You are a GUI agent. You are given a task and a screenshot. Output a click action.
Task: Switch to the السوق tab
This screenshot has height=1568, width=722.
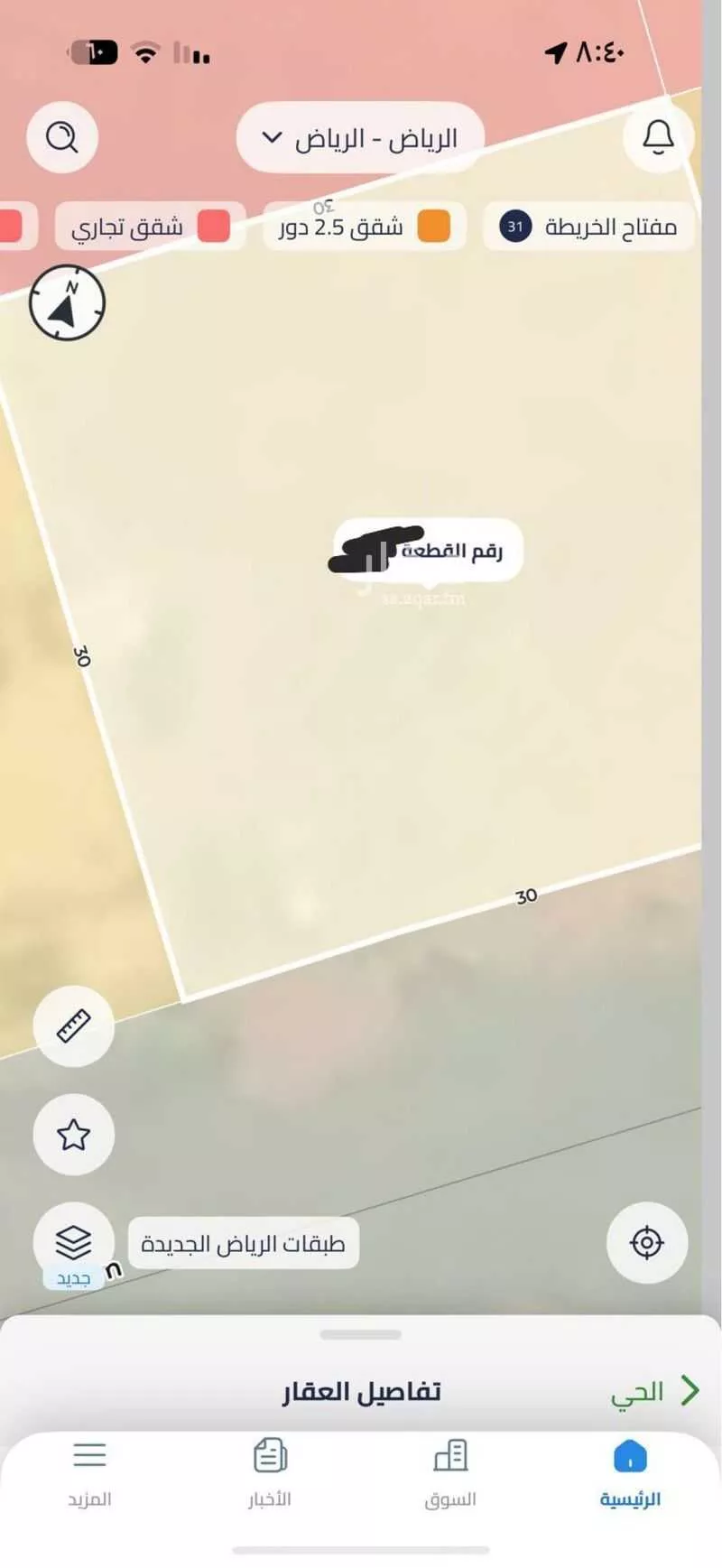450,1473
